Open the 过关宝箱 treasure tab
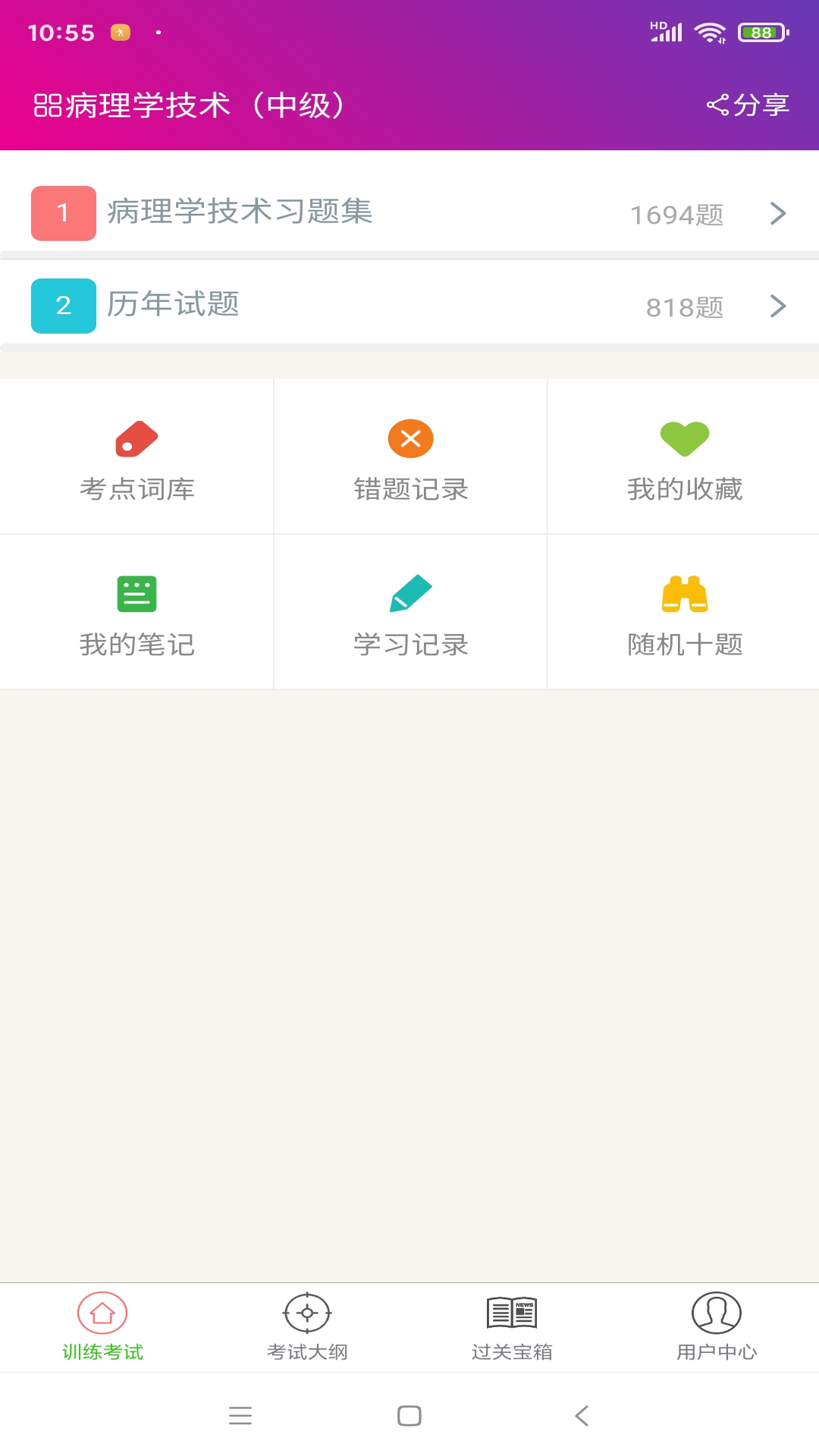Image resolution: width=819 pixels, height=1456 pixels. click(x=512, y=1327)
